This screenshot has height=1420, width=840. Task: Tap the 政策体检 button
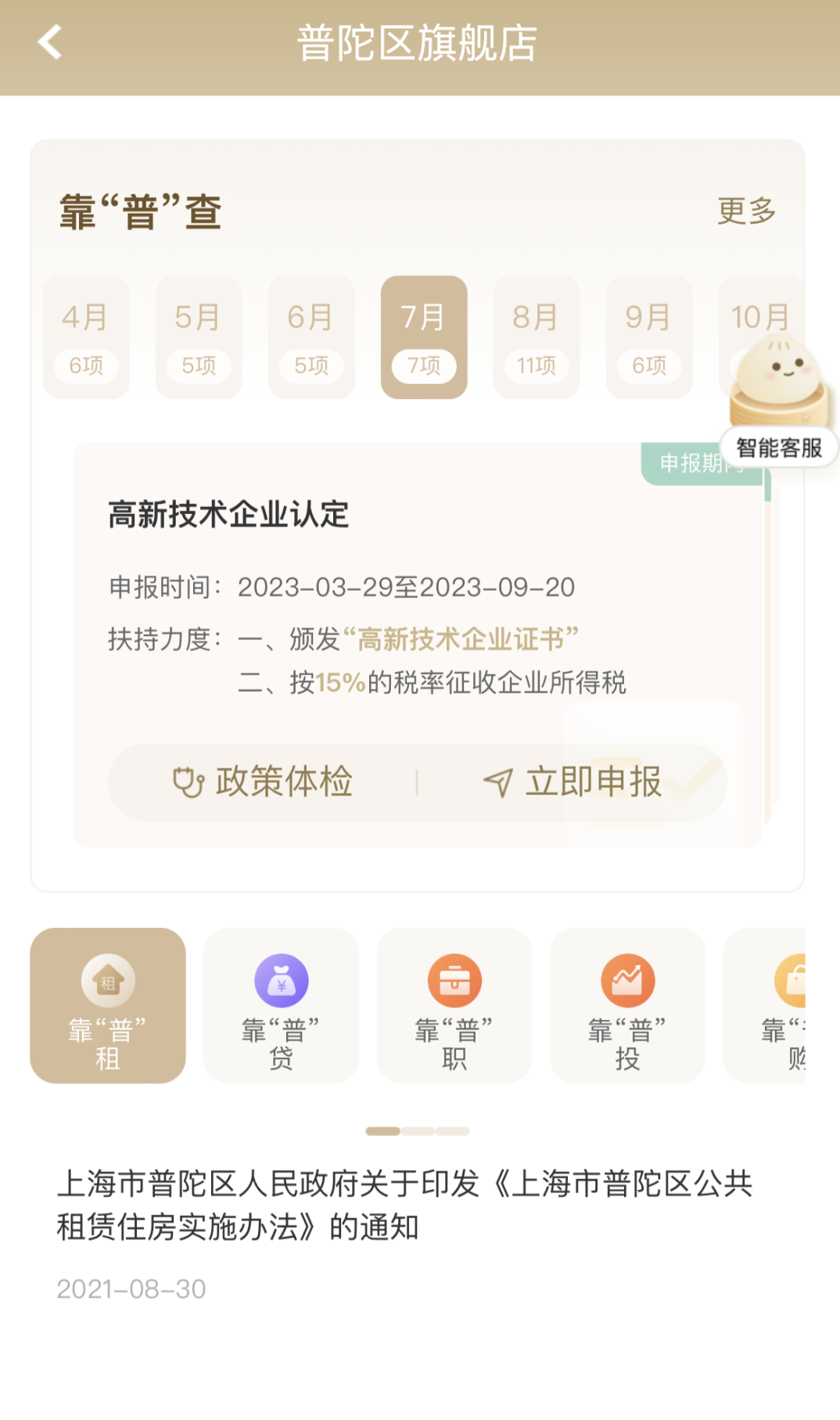coord(263,782)
